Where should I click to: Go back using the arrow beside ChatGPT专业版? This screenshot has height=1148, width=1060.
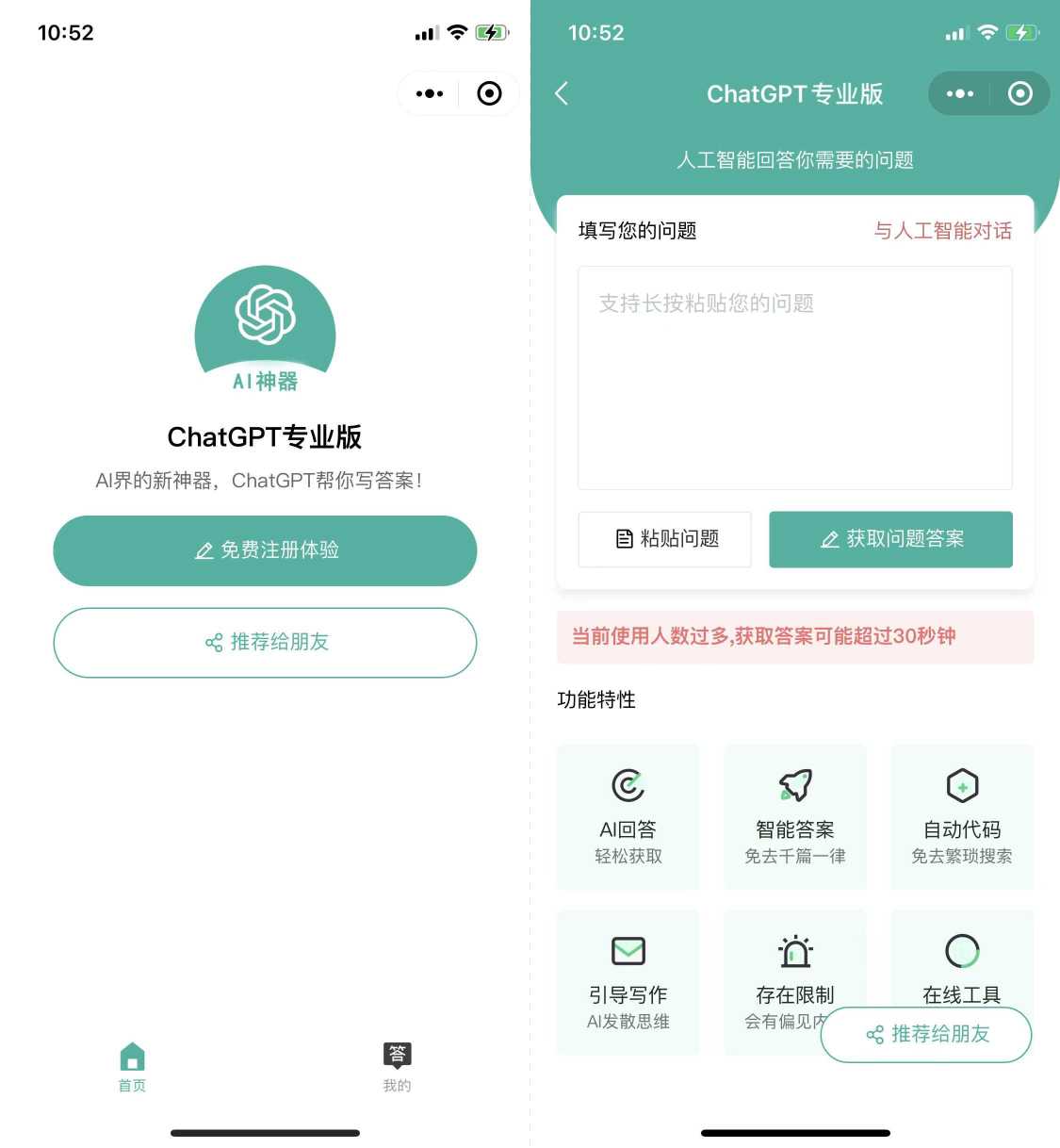click(x=563, y=93)
